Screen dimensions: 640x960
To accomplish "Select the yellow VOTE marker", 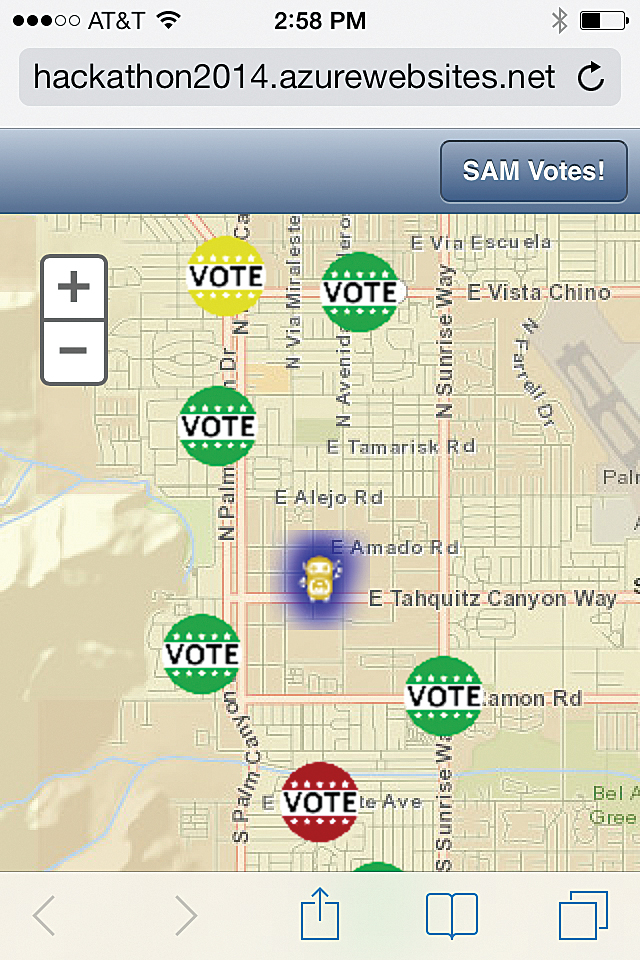I will (226, 275).
